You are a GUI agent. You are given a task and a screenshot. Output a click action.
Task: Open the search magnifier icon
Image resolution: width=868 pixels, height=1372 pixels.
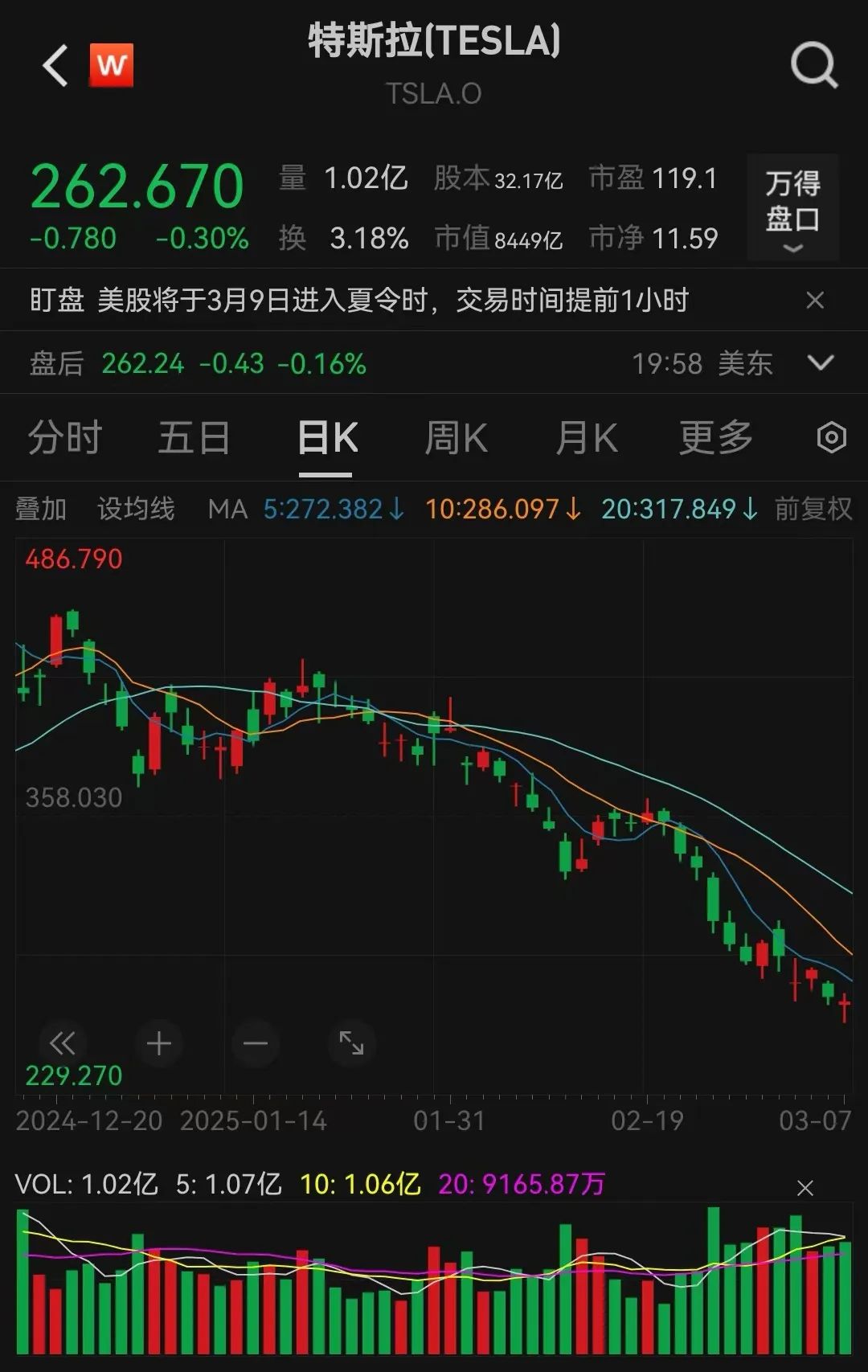(x=813, y=64)
